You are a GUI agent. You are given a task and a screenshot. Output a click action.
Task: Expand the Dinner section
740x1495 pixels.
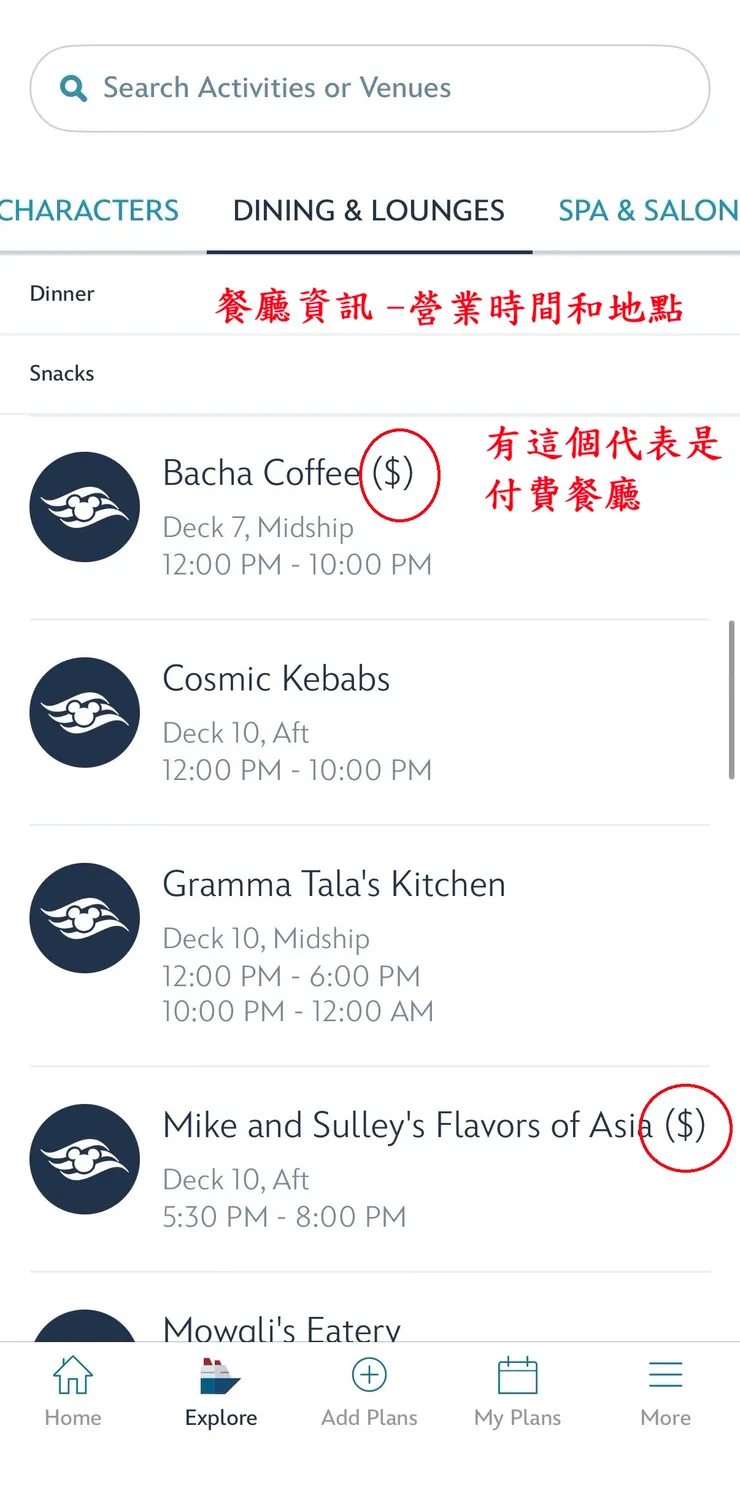tap(62, 293)
